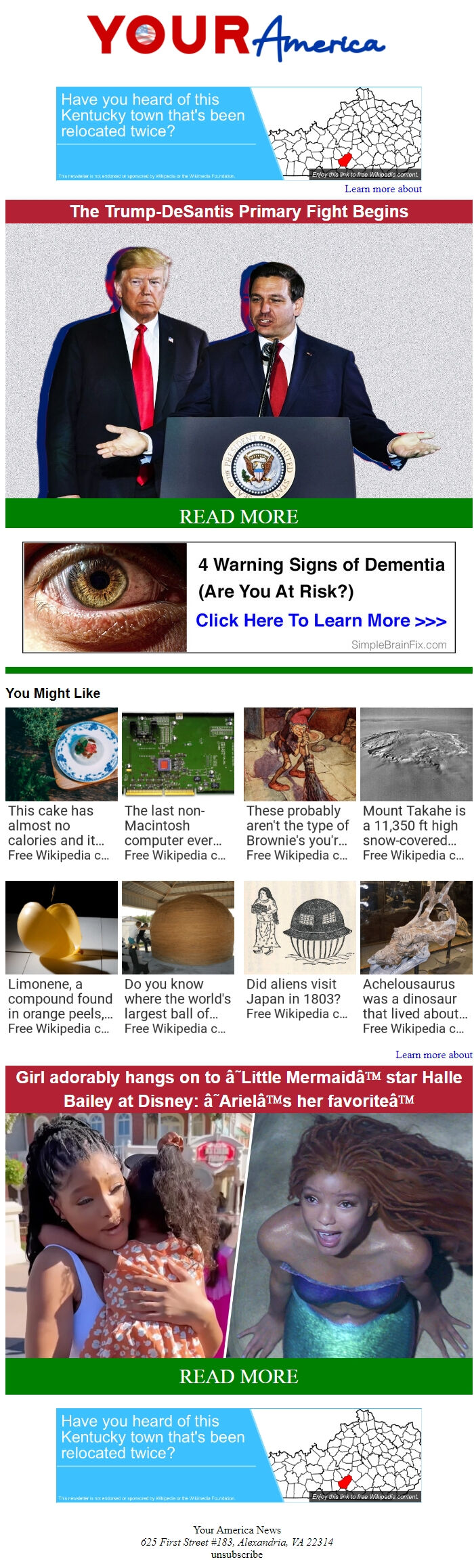
Task: View the last non-Macintosh computer article
Action: 177,784
